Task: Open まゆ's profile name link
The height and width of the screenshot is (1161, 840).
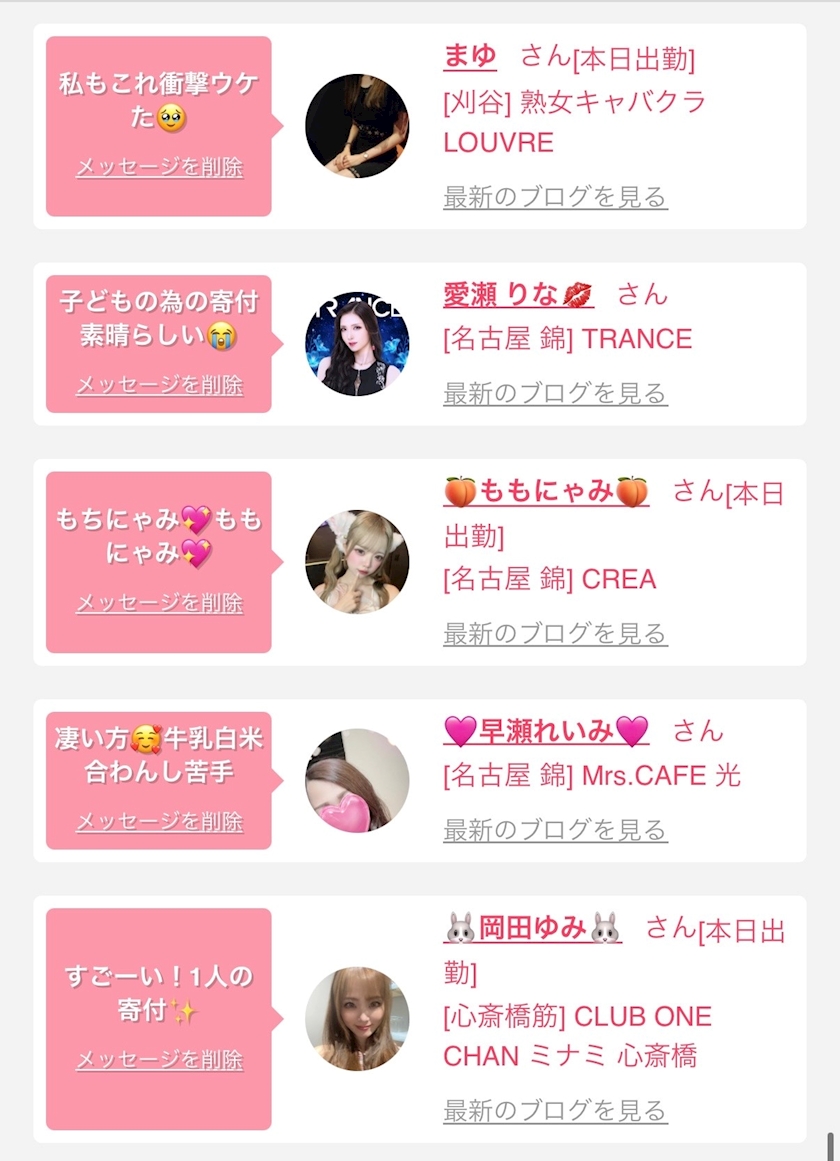Action: pyautogui.click(x=470, y=56)
